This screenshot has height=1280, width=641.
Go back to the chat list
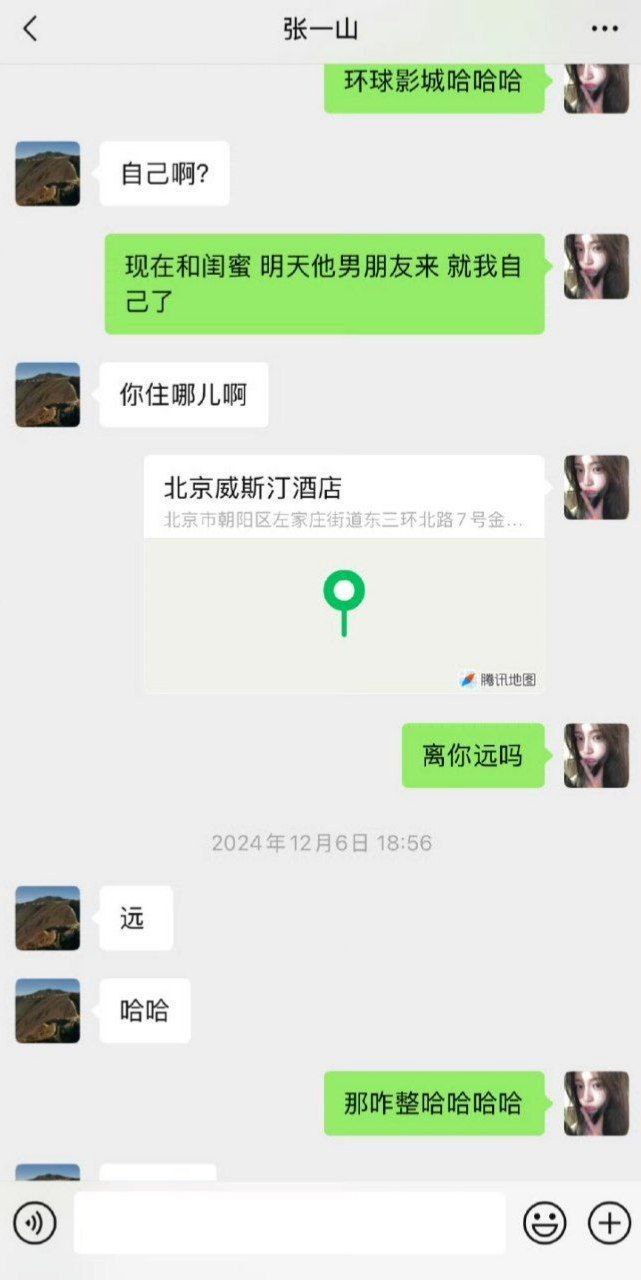point(30,29)
